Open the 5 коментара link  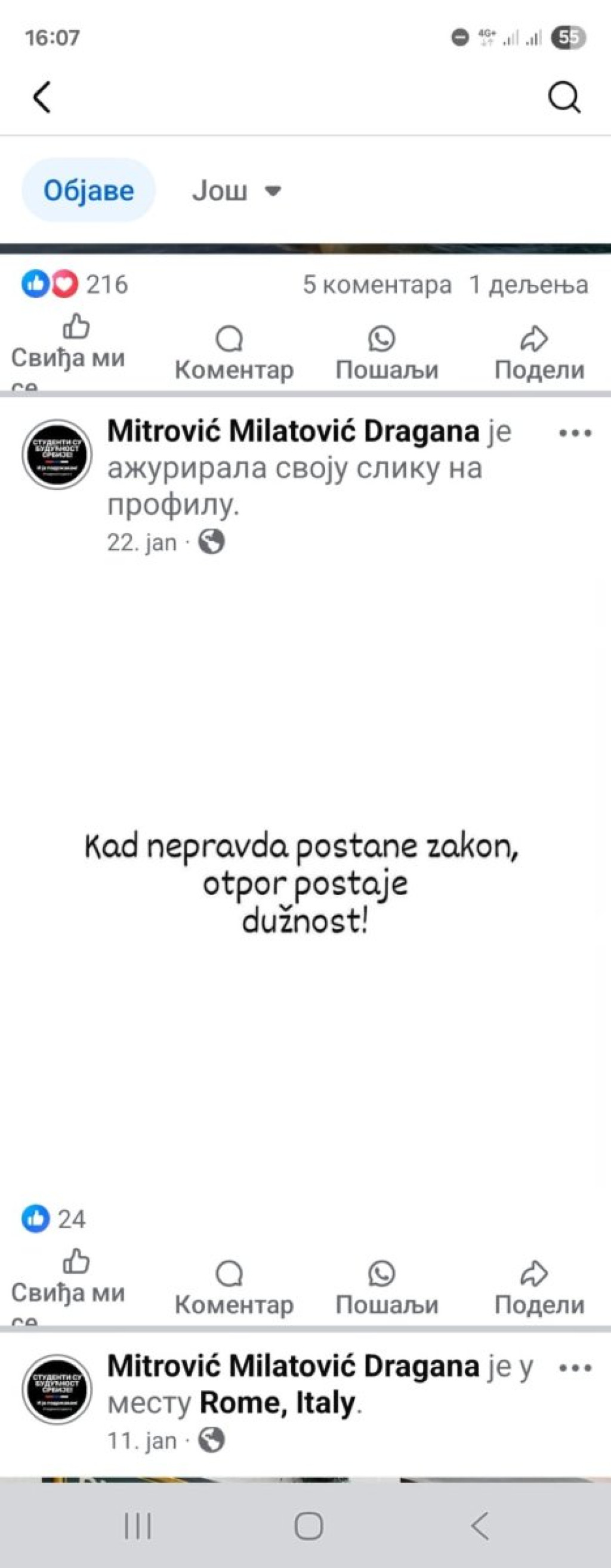coord(377,284)
